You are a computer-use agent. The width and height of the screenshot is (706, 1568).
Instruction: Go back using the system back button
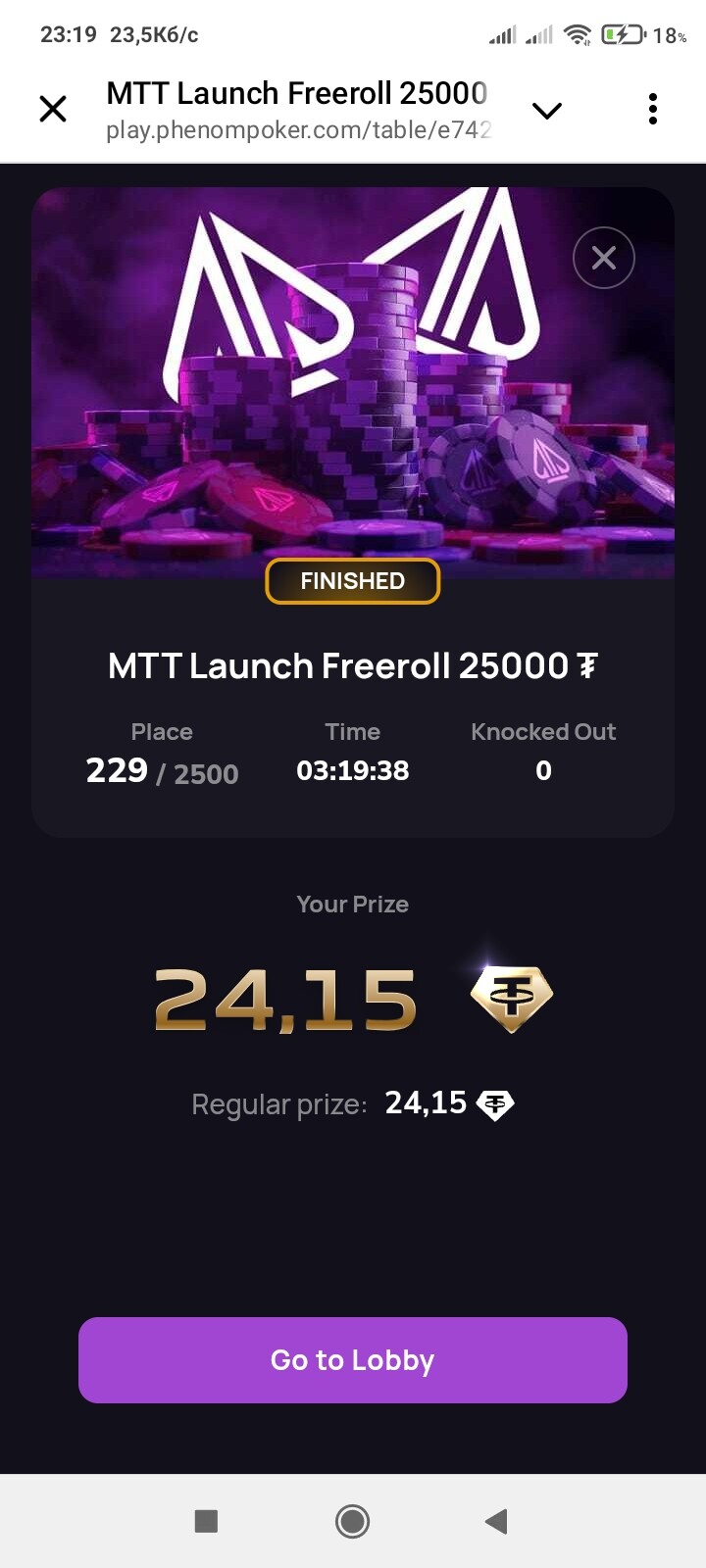pos(496,1521)
